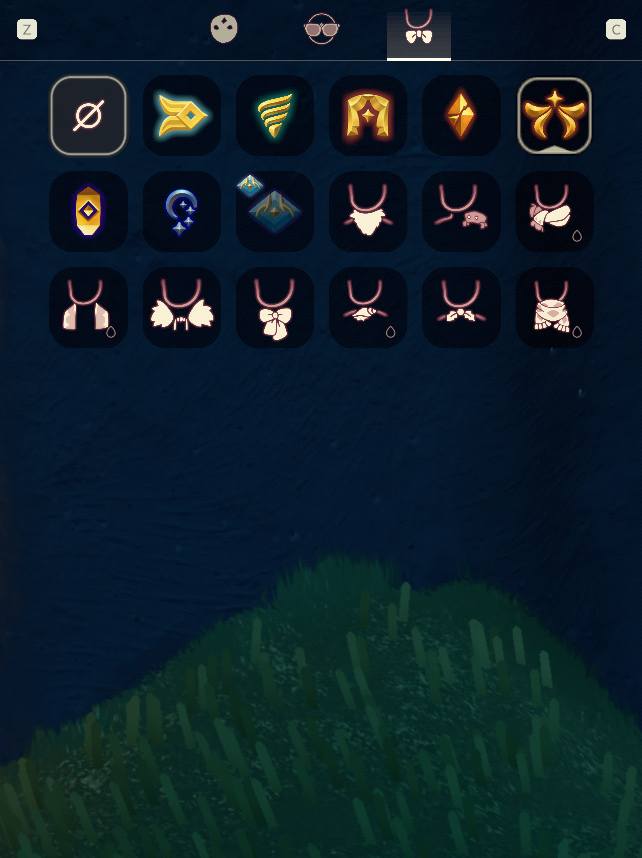This screenshot has height=858, width=642.
Task: Equip the golden arrow pendant
Action: pyautogui.click(x=182, y=116)
